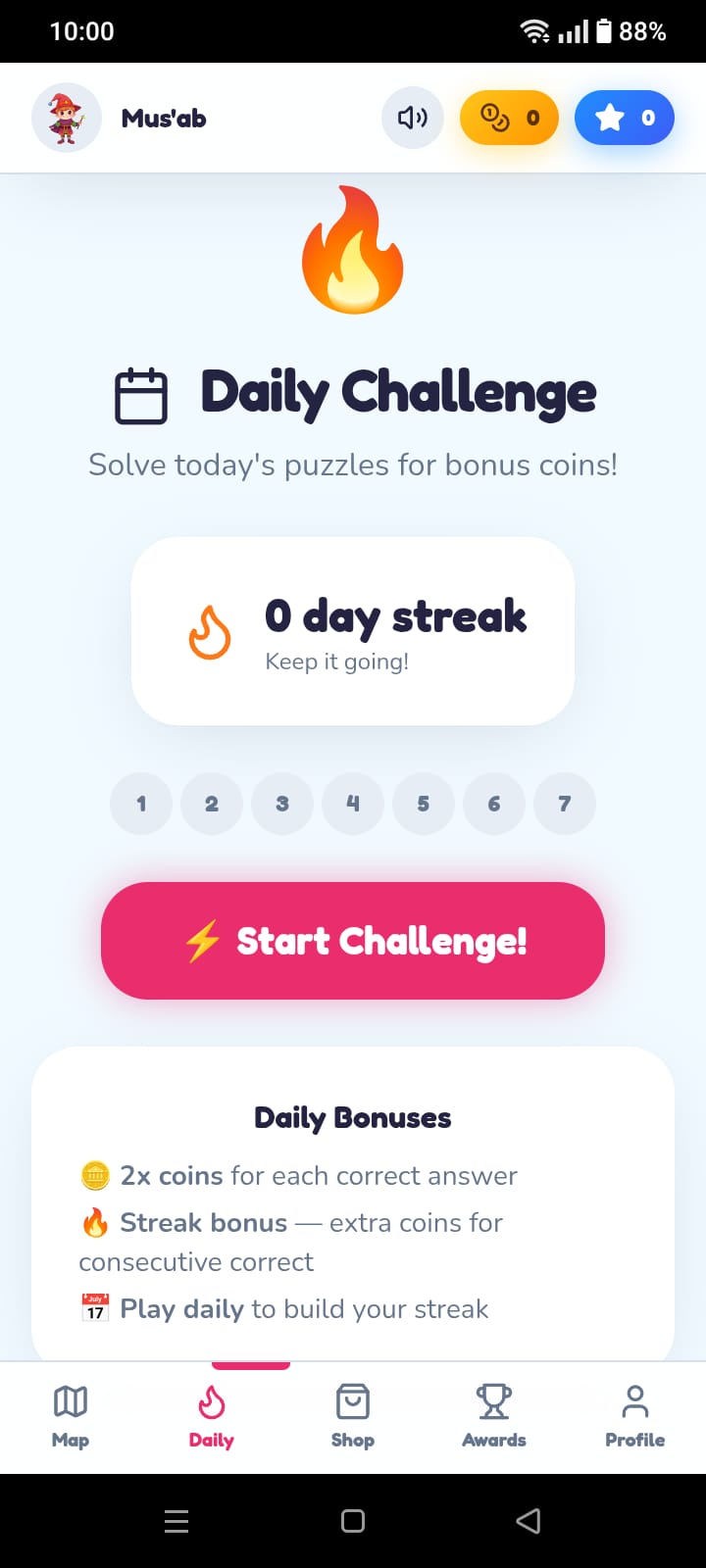This screenshot has width=706, height=1568.
Task: Open the coins balance badge
Action: pyautogui.click(x=509, y=117)
